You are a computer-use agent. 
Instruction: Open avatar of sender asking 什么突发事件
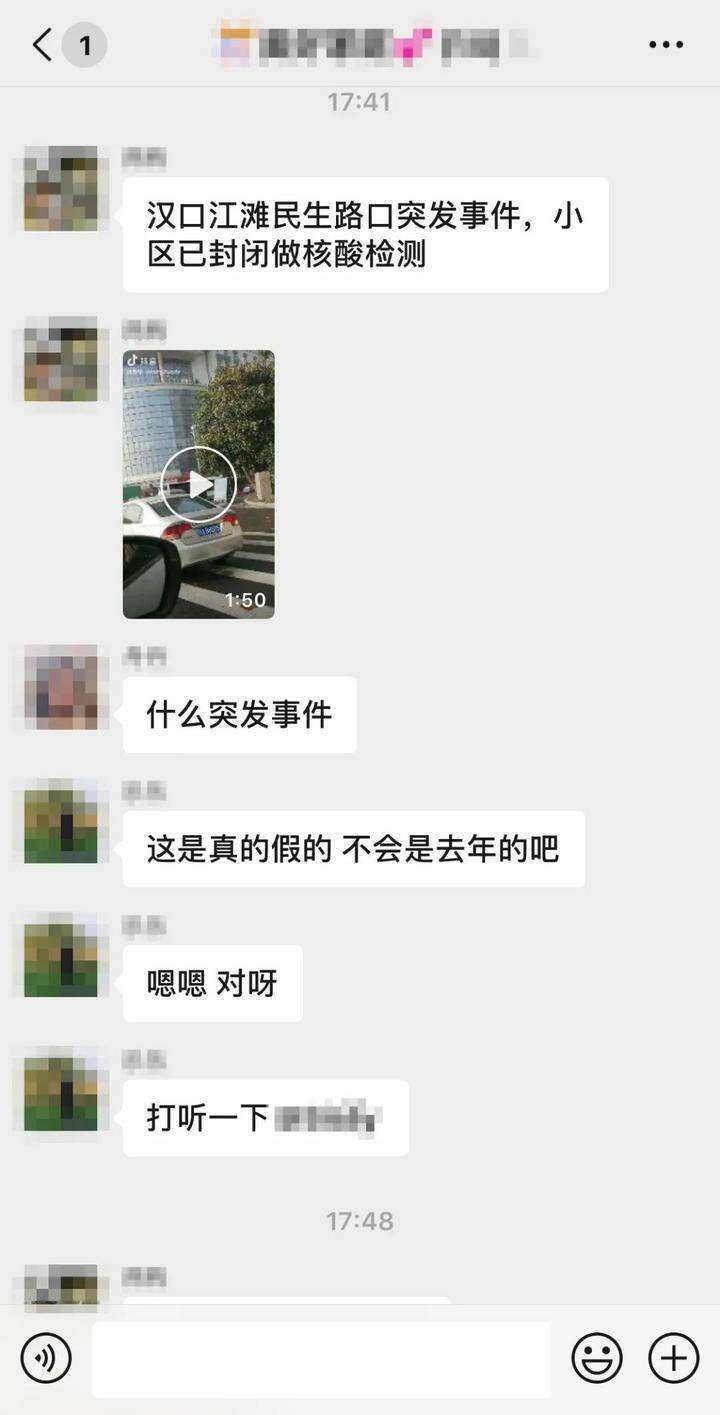tap(61, 687)
